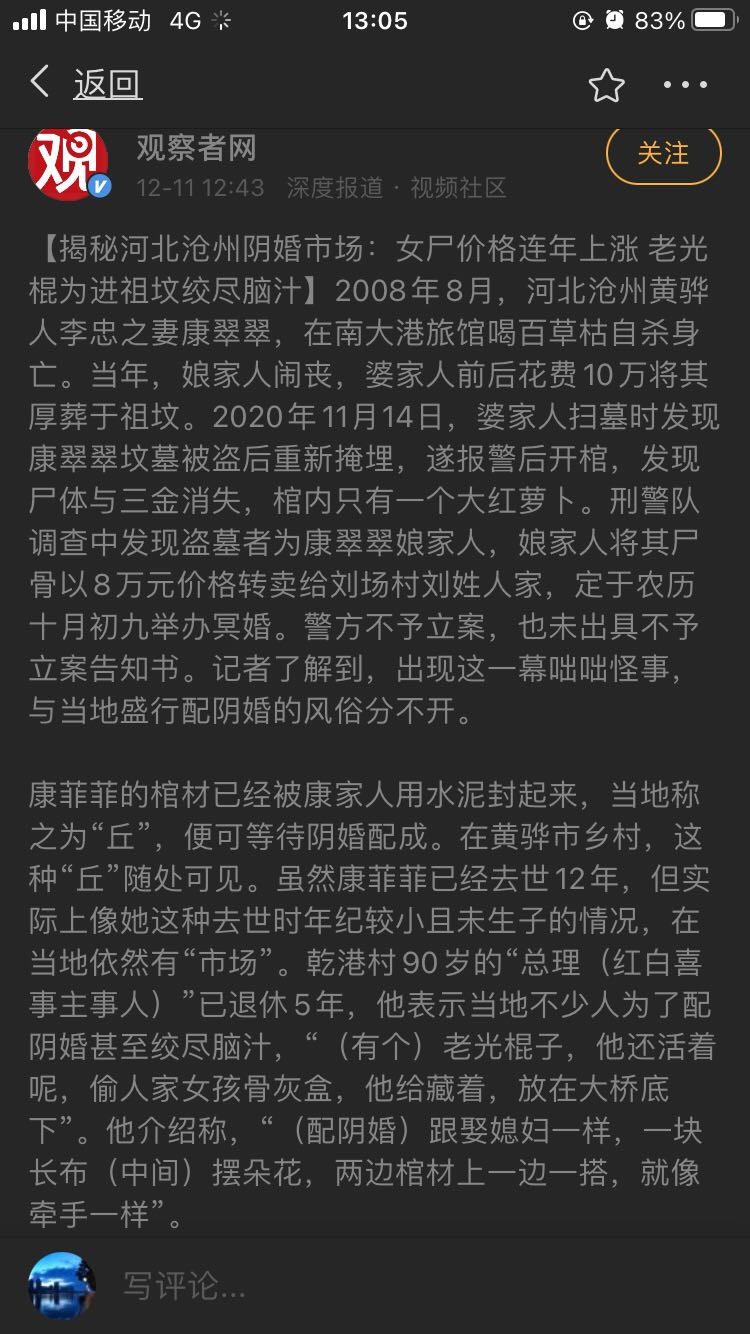Screen dimensions: 750x1334
Task: Bookmark this post with the star icon
Action: [x=606, y=85]
